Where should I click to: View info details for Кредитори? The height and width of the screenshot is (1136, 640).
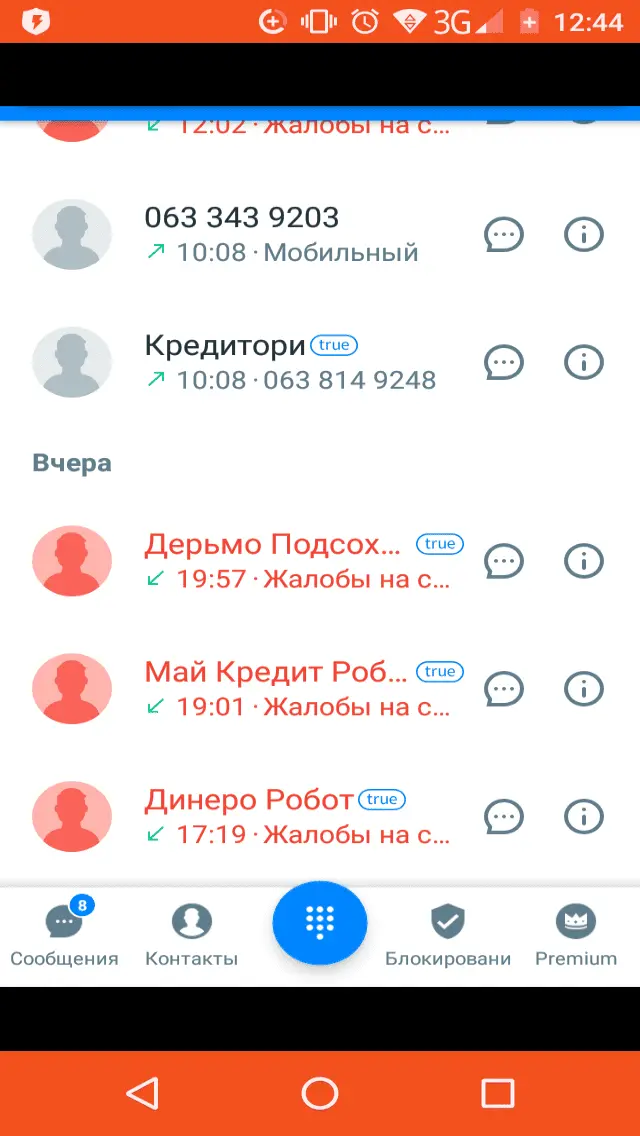coord(584,361)
